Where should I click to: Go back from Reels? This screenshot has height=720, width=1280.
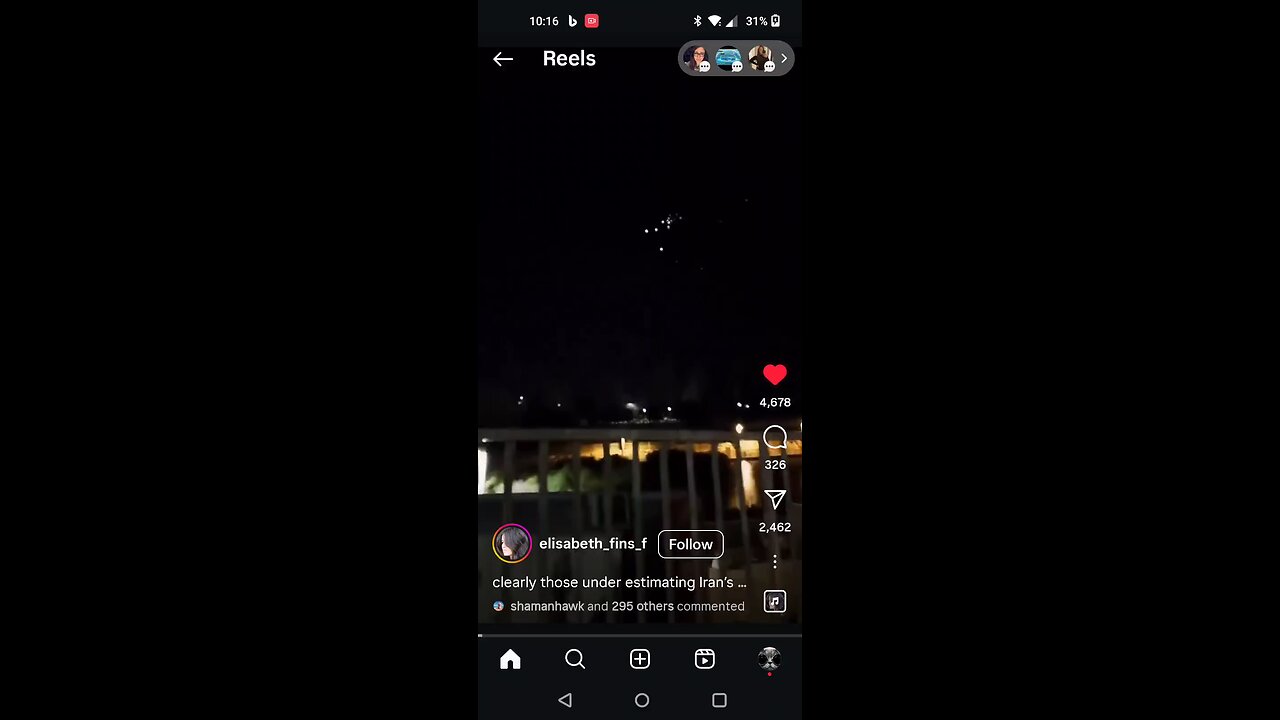click(503, 59)
